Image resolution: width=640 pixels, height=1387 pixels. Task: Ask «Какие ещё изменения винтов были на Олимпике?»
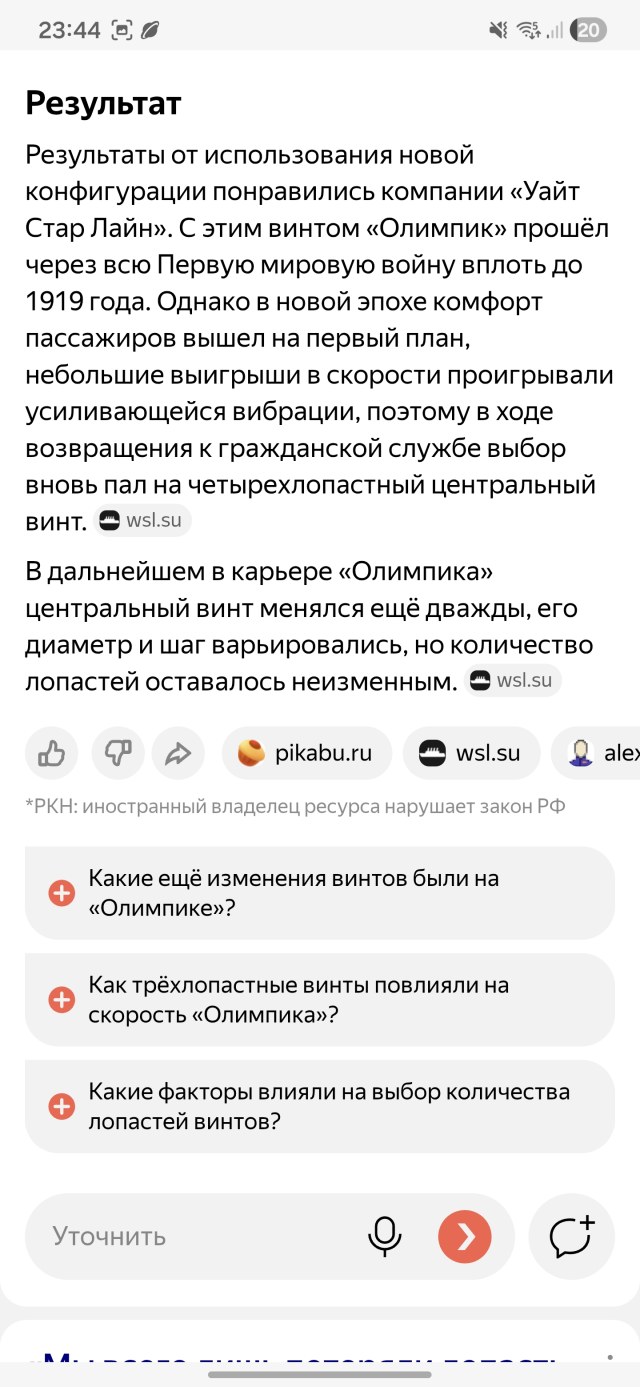click(319, 893)
